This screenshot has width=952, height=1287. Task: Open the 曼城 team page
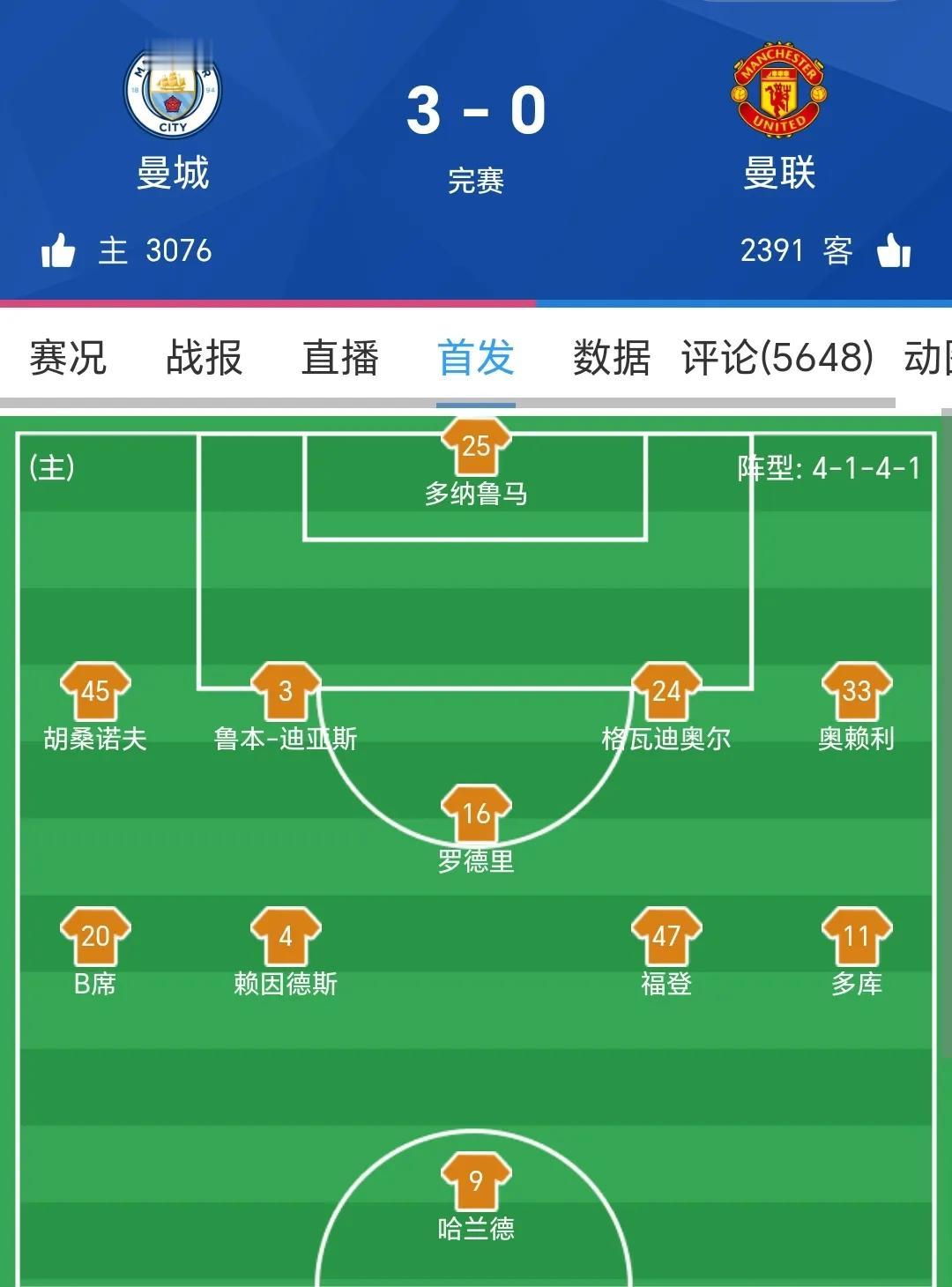(x=173, y=93)
